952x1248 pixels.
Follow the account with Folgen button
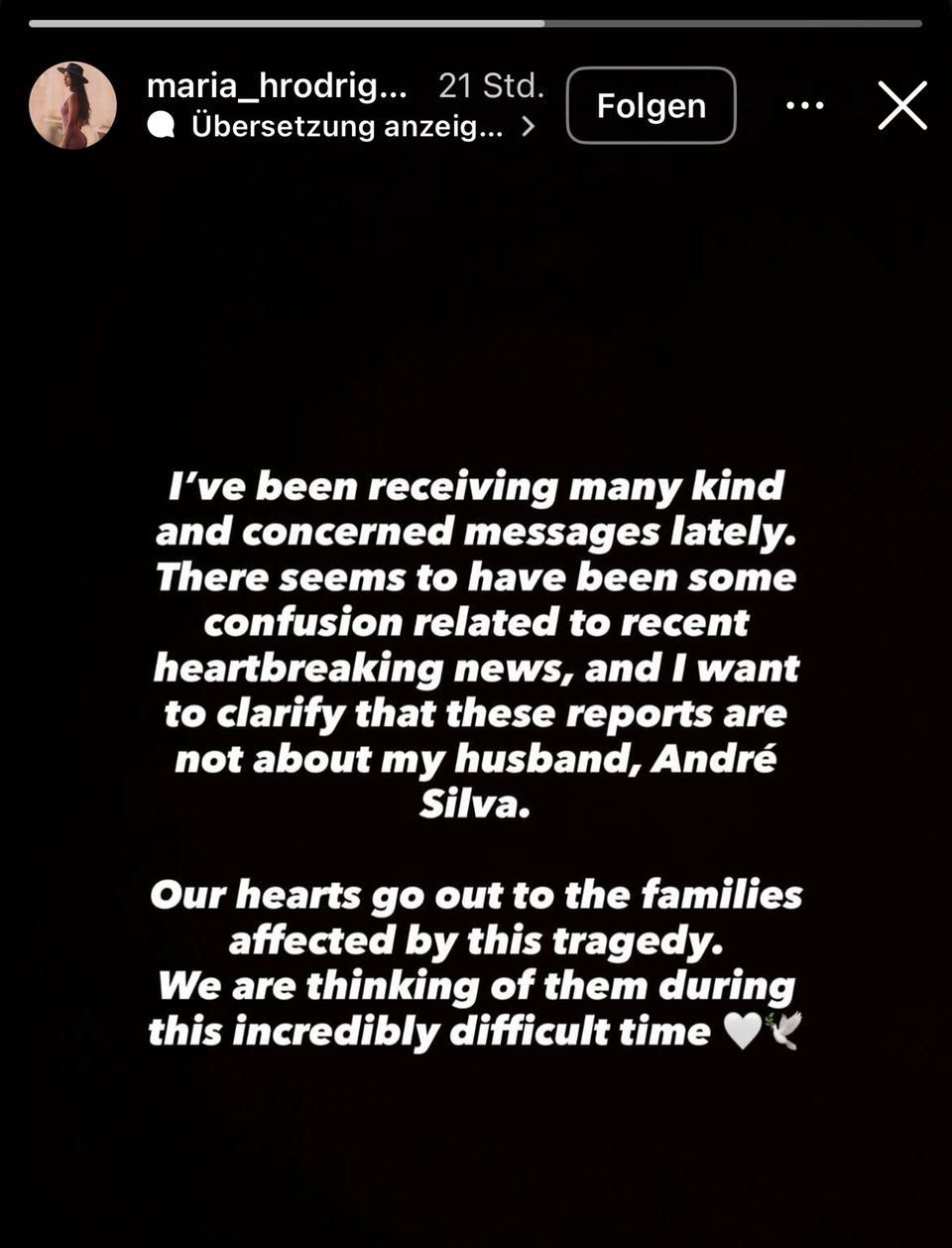click(x=651, y=105)
